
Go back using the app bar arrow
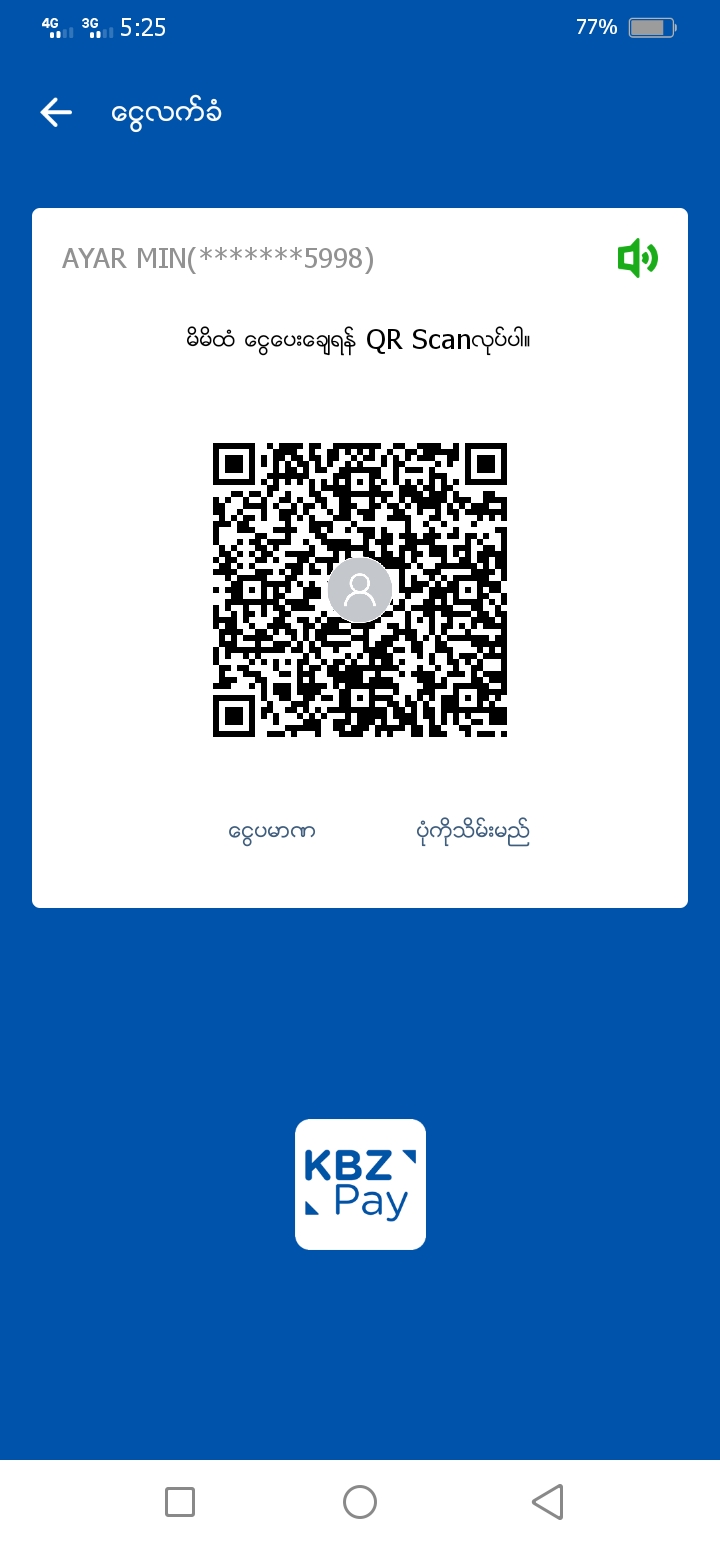pyautogui.click(x=56, y=113)
